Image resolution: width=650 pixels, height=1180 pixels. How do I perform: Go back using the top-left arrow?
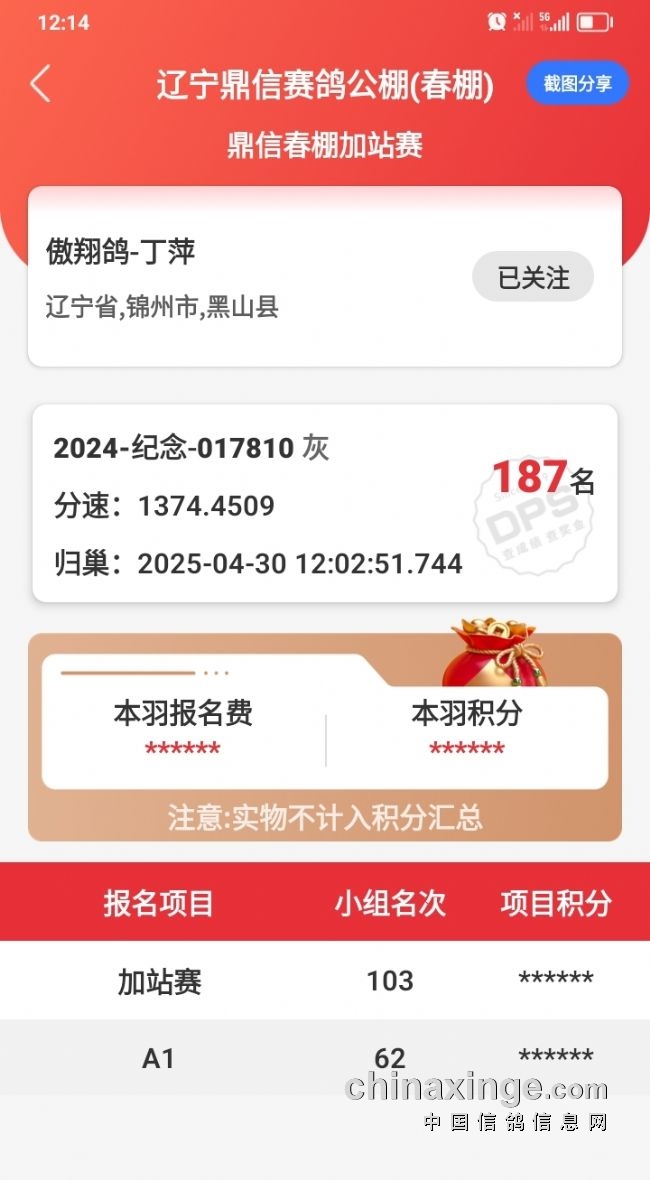[40, 84]
